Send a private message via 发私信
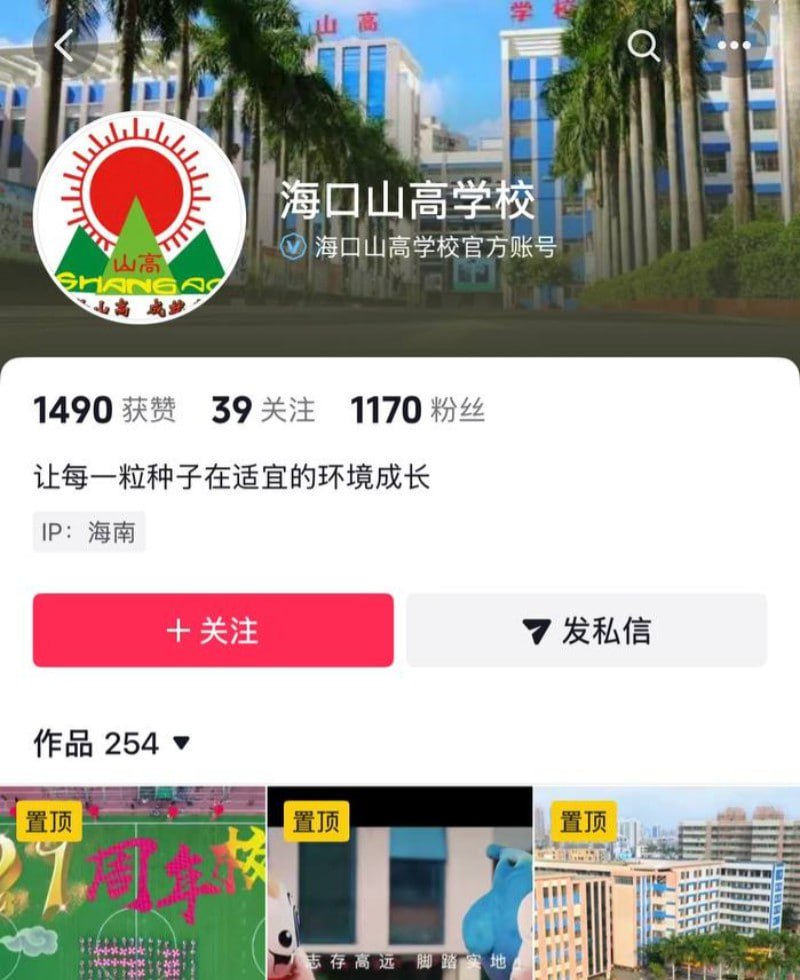 pos(586,630)
